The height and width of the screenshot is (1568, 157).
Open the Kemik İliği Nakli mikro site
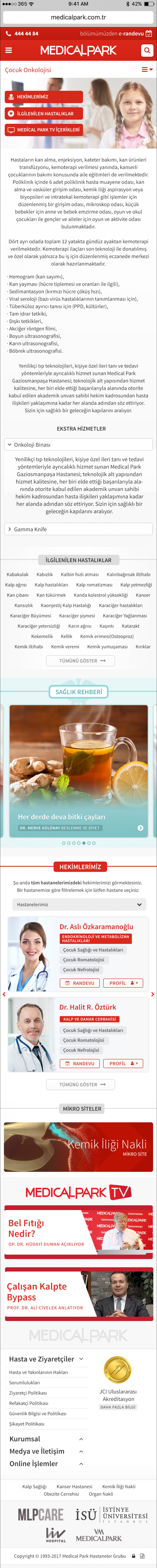(x=78, y=1147)
